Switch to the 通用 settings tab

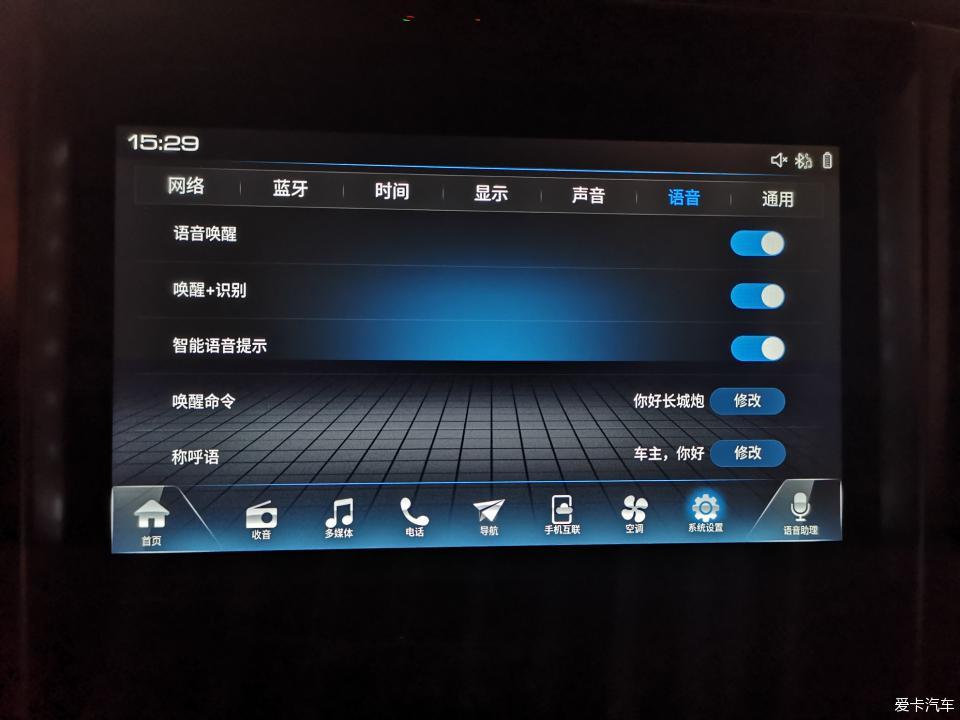click(777, 200)
